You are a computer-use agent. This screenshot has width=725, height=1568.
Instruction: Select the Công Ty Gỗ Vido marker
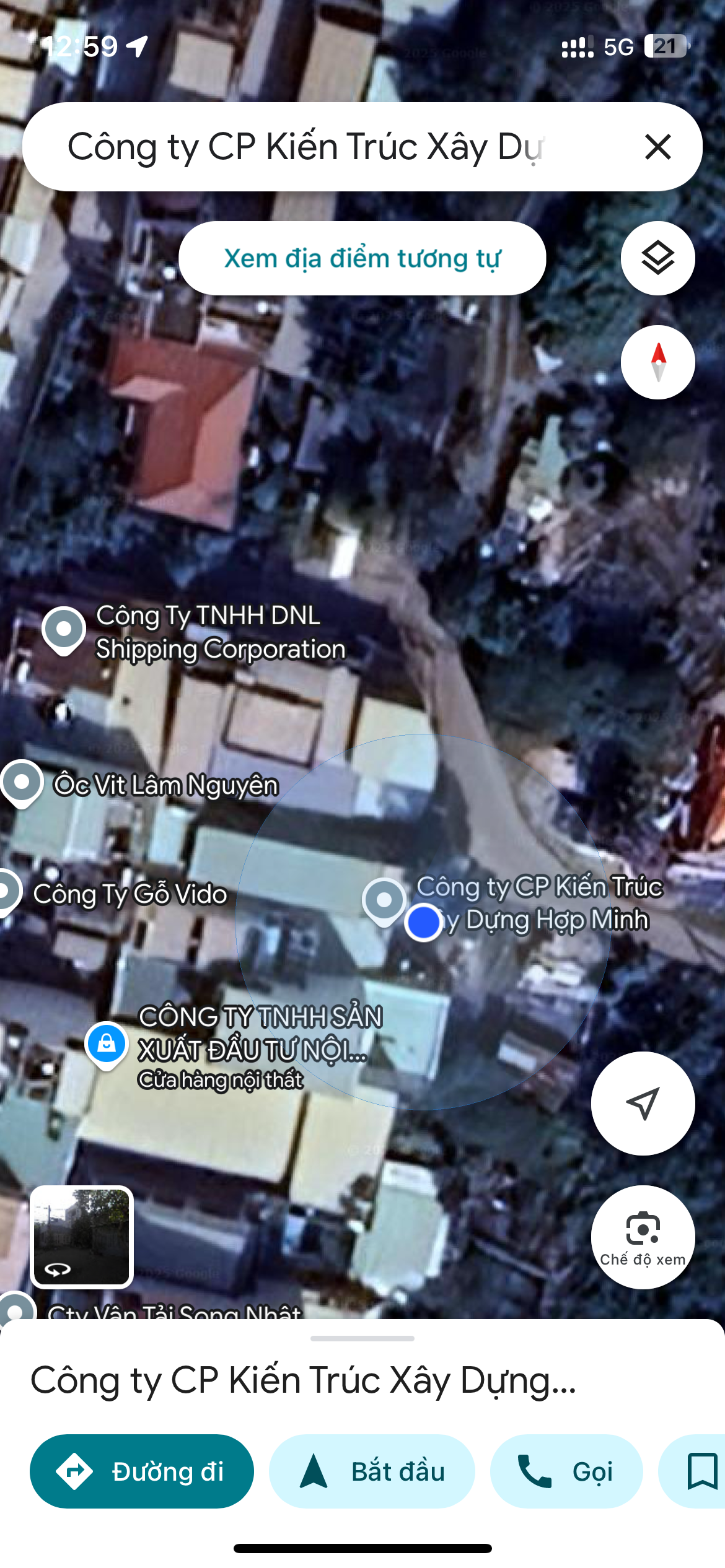9,893
